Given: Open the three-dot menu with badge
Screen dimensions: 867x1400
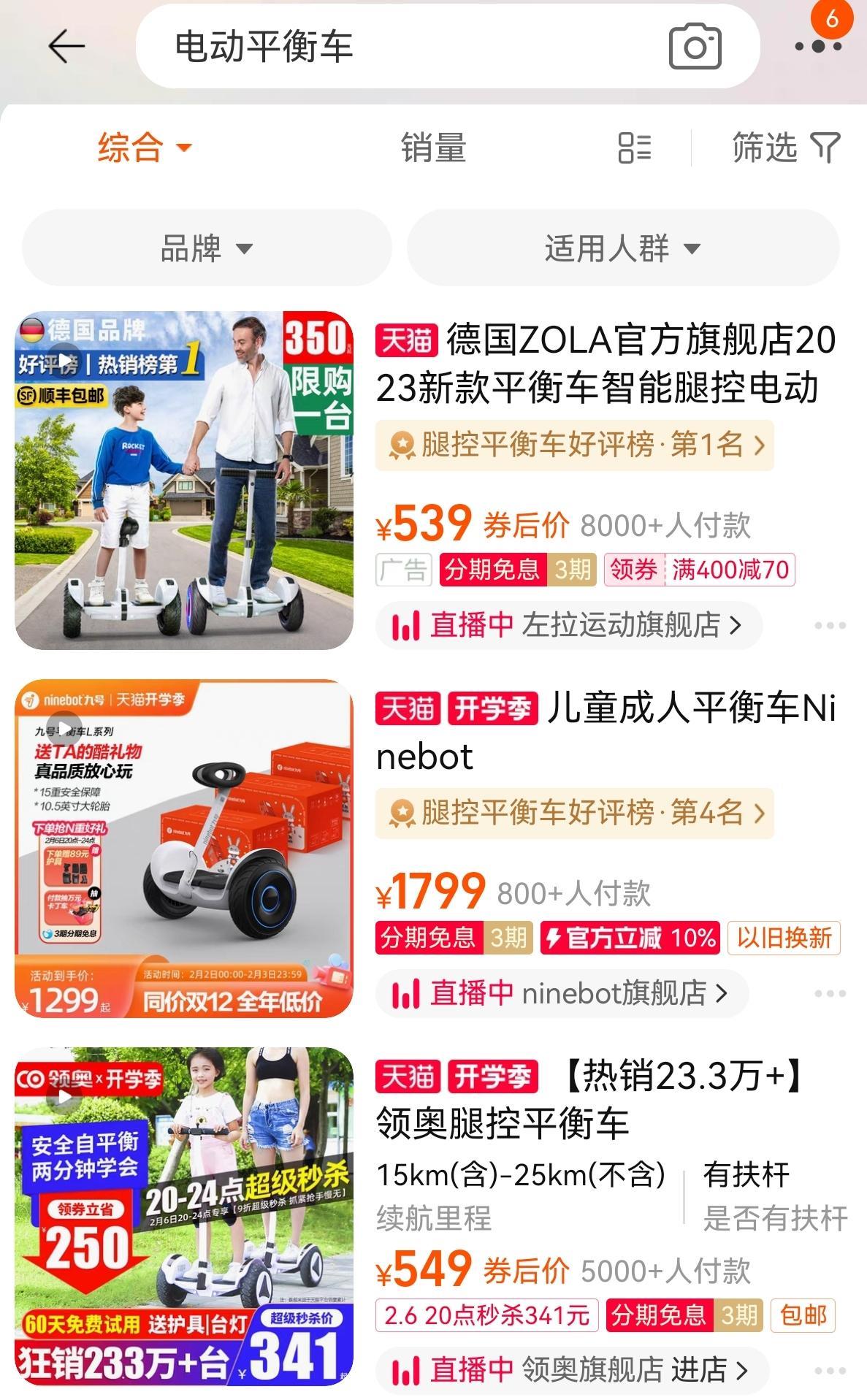Looking at the screenshot, I should pos(818,45).
